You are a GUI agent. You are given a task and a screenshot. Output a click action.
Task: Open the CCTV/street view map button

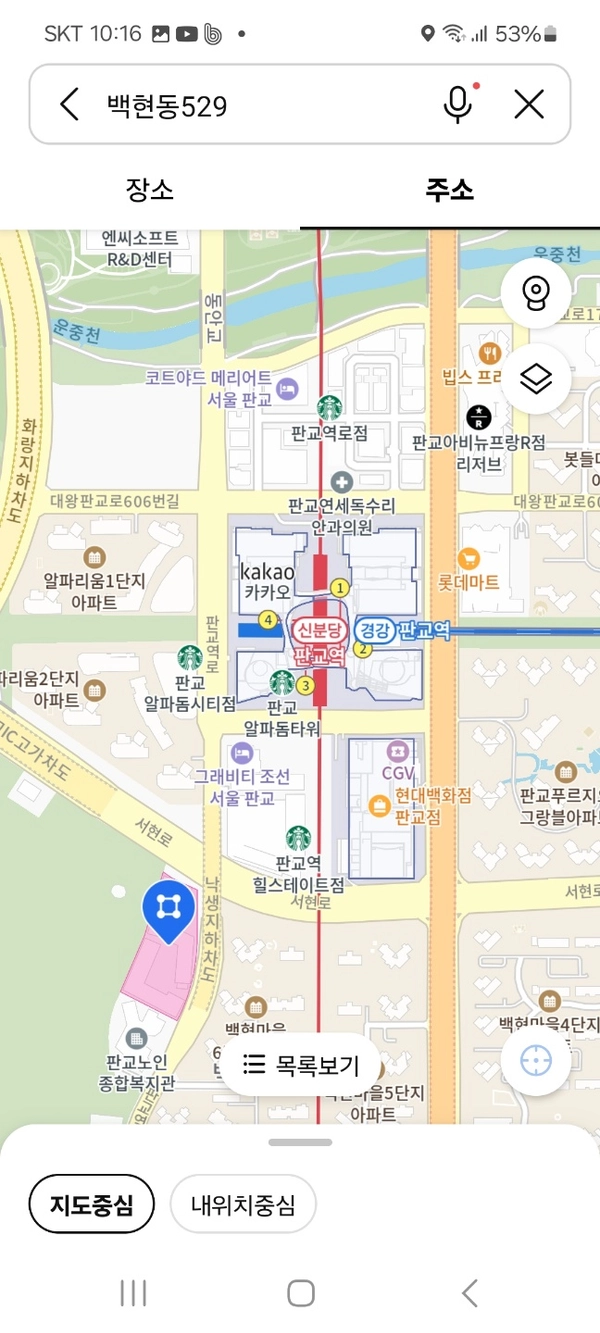pyautogui.click(x=536, y=293)
